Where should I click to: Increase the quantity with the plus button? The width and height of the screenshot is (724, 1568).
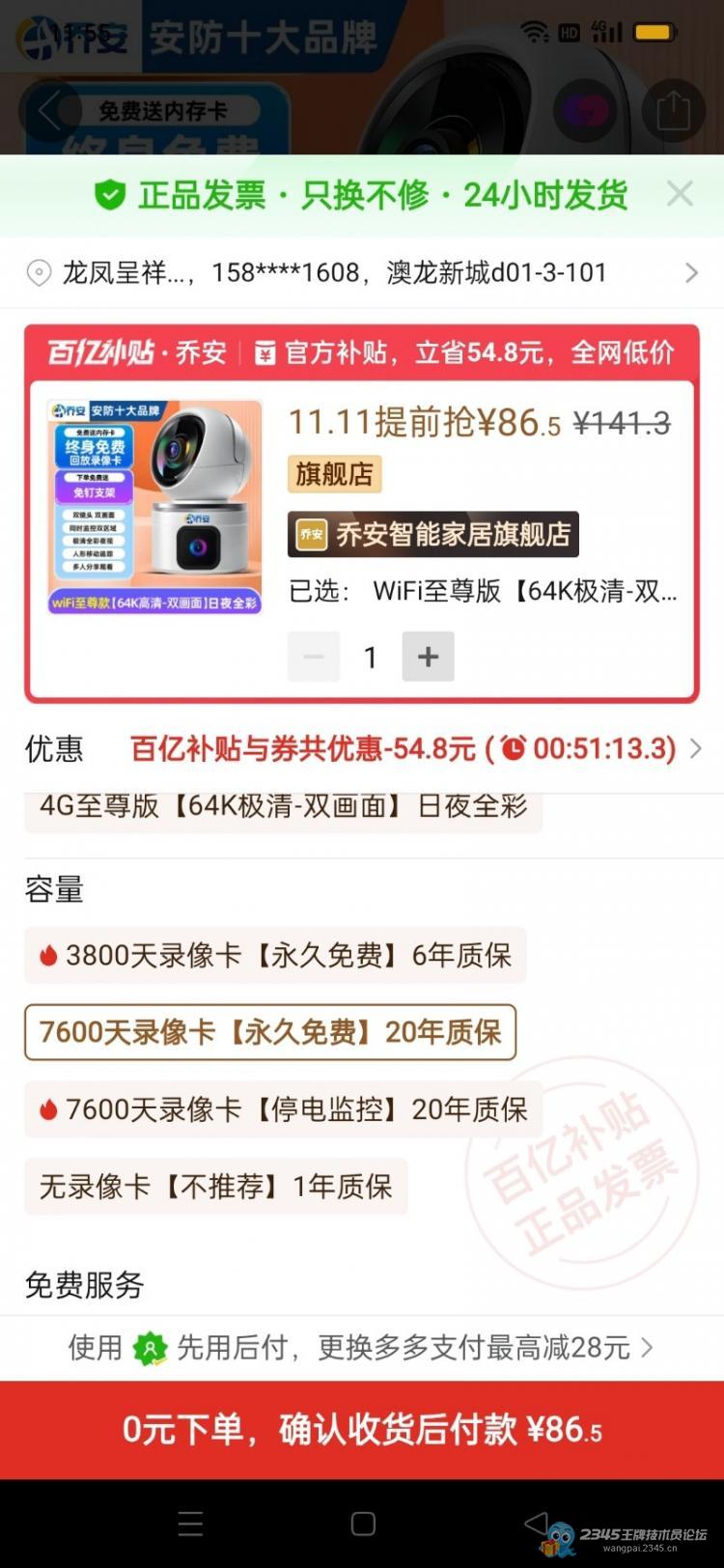point(428,657)
